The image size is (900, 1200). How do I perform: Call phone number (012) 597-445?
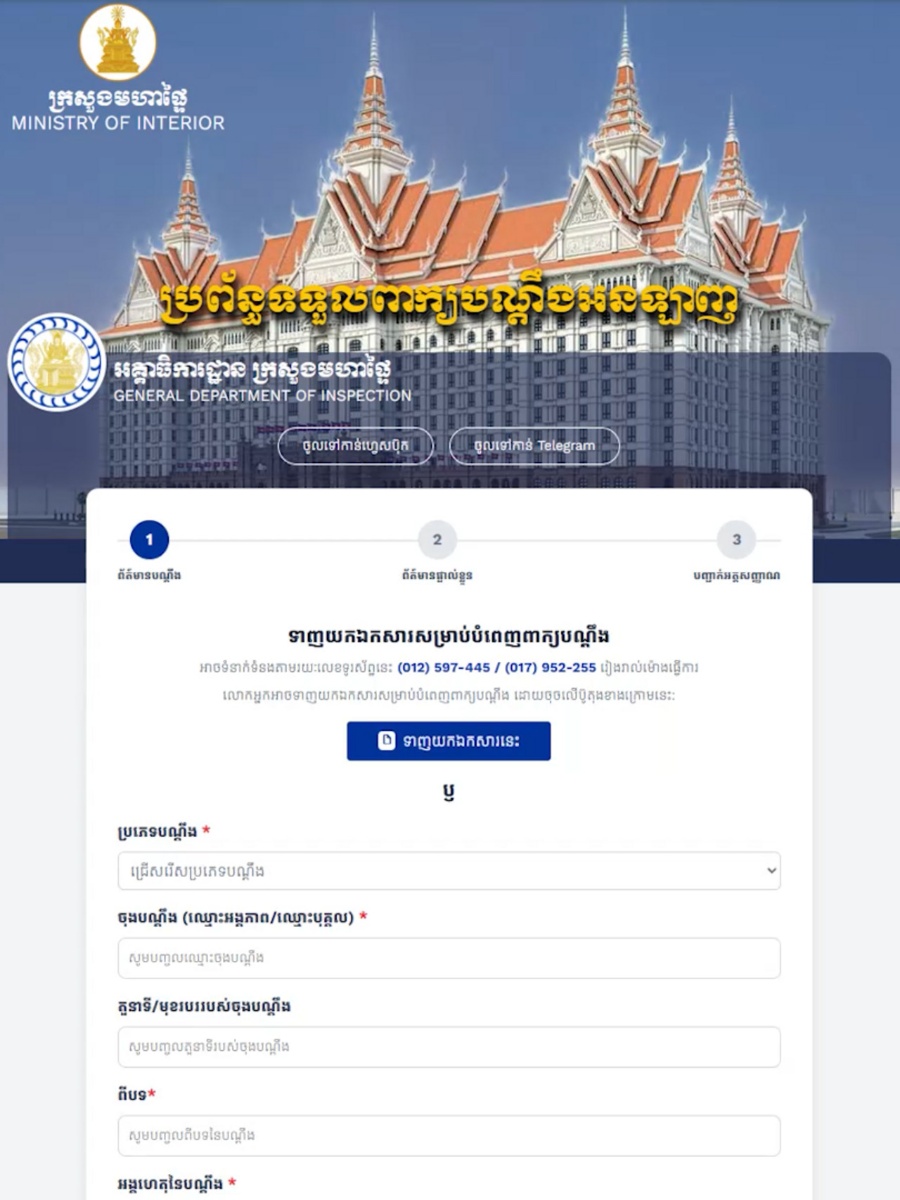point(443,667)
